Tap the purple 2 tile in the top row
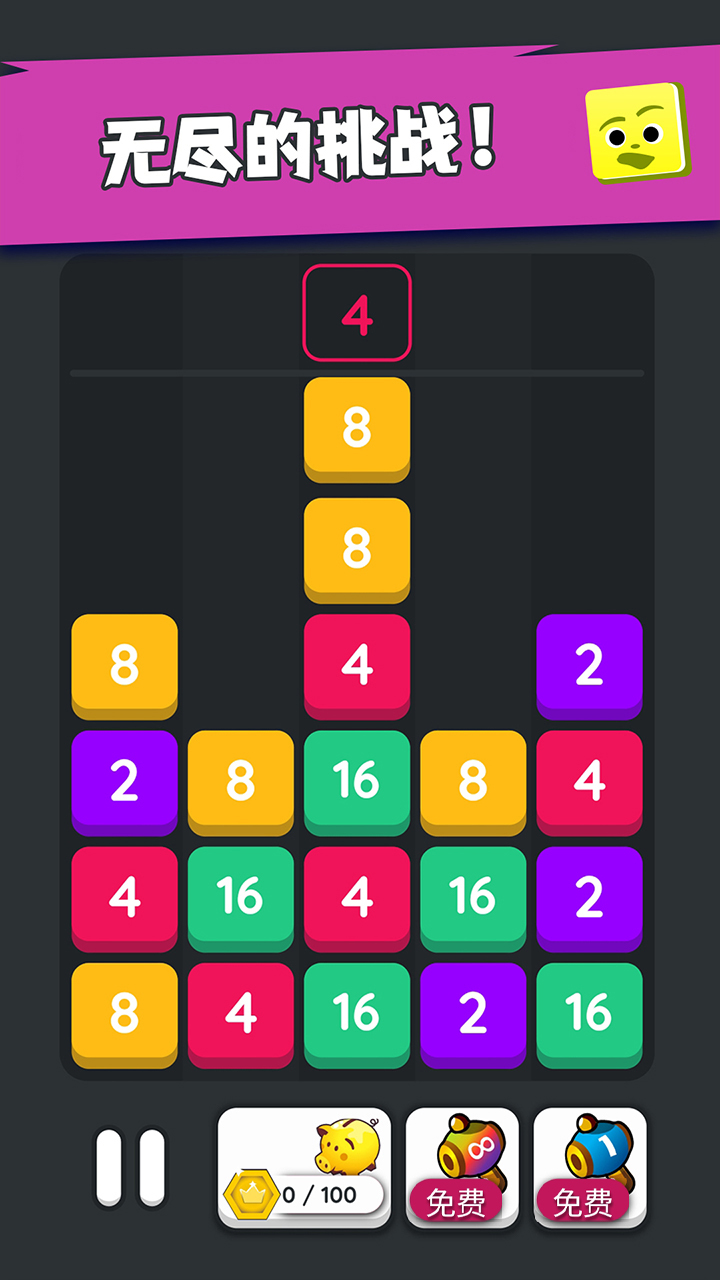720x1280 pixels. click(589, 665)
